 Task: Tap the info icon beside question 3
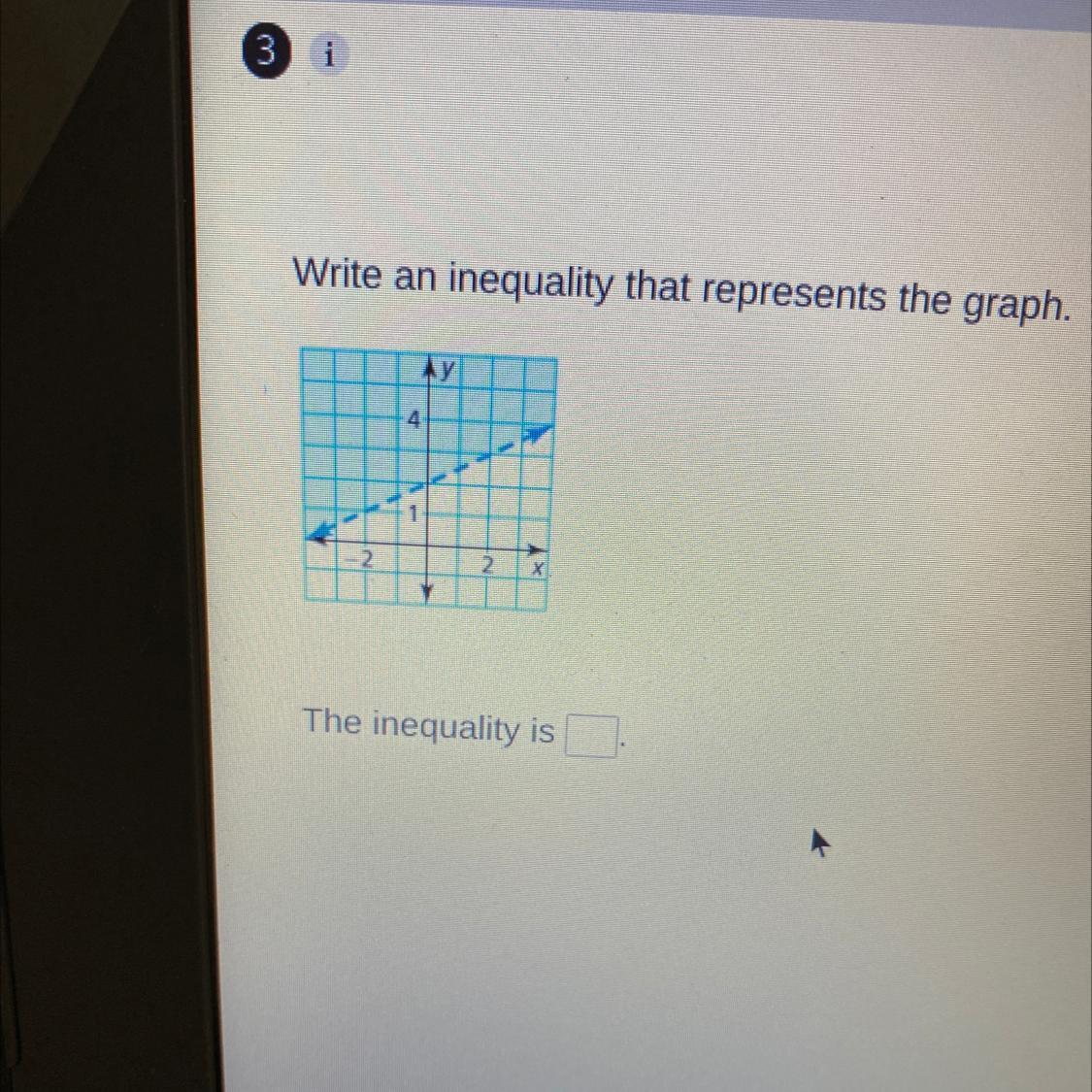329,53
